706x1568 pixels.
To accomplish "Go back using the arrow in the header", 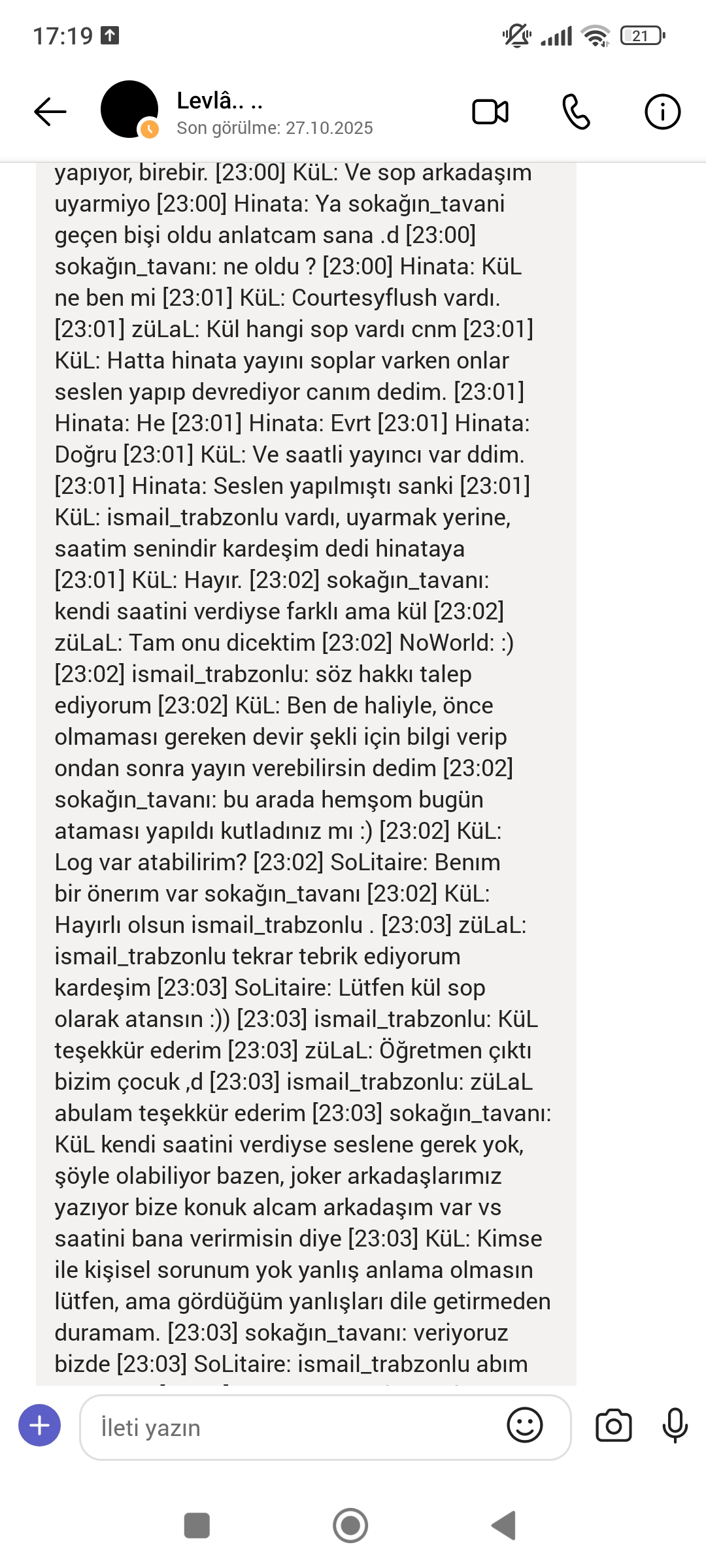I will (50, 111).
